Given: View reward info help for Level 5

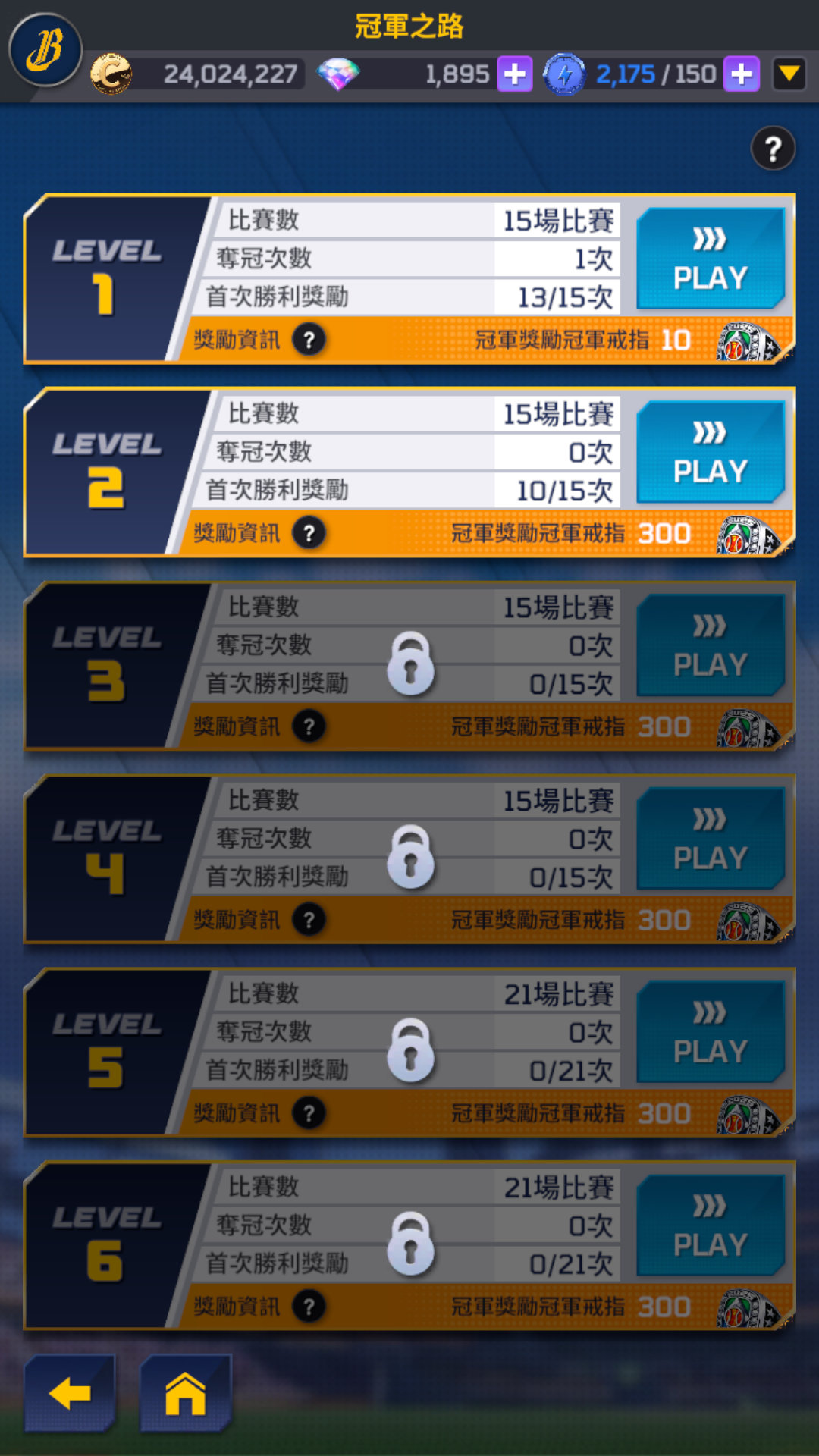Looking at the screenshot, I should point(309,1113).
